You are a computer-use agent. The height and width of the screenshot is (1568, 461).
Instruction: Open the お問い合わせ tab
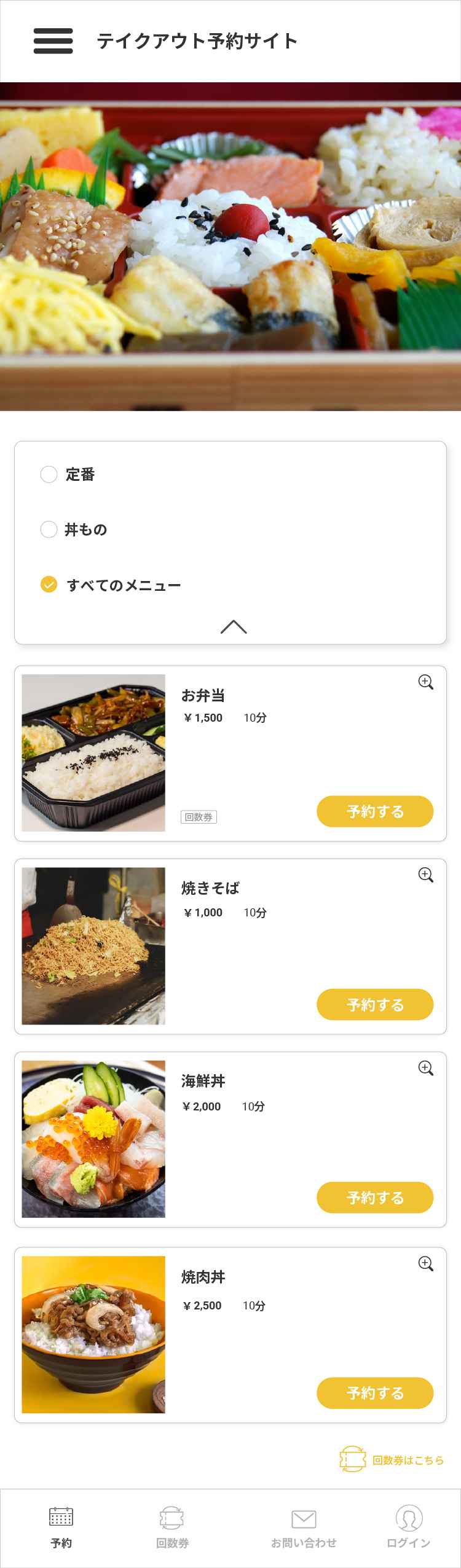point(304,1526)
